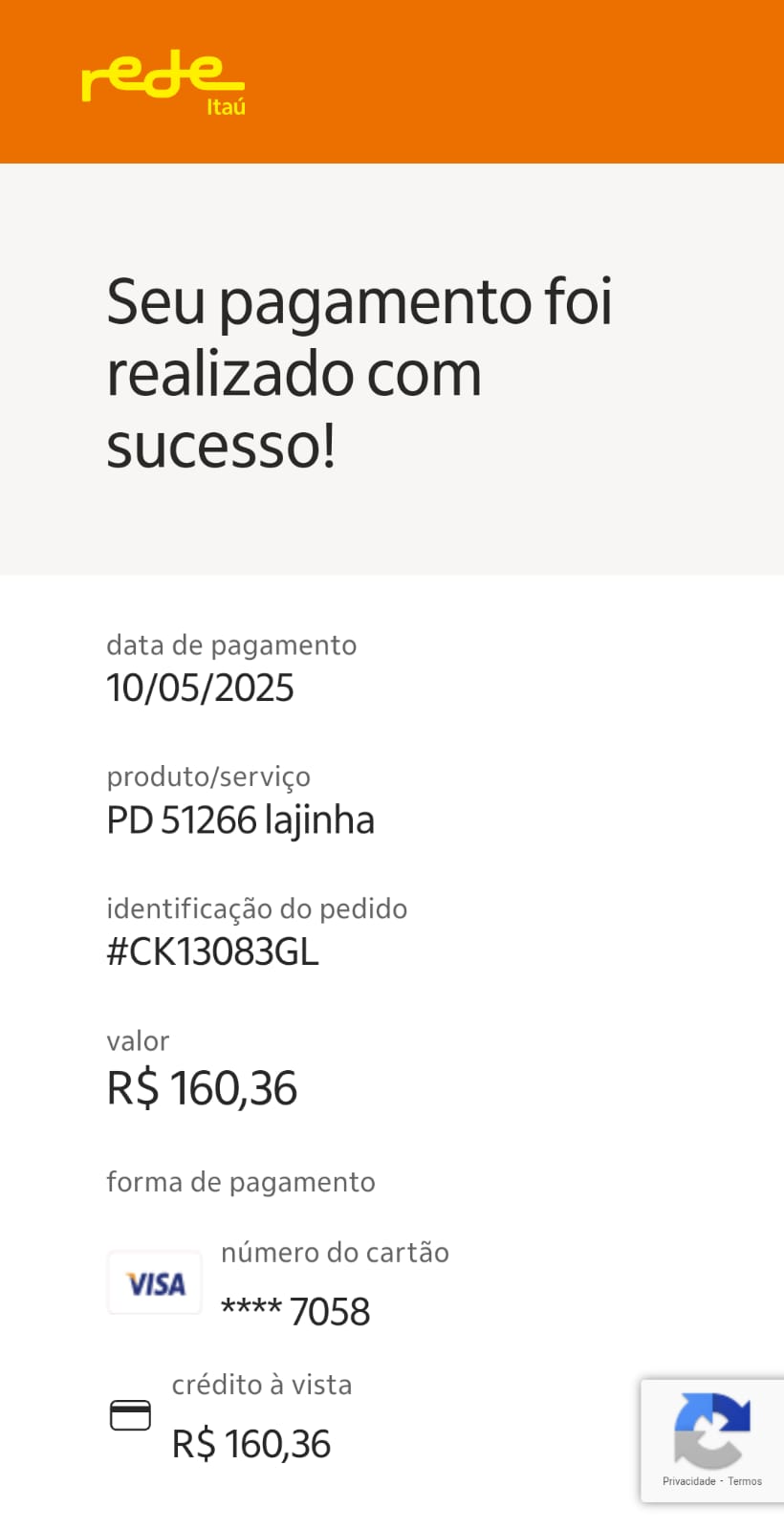The image size is (784, 1530).
Task: Click the forma de pagamento label
Action: click(x=241, y=1182)
